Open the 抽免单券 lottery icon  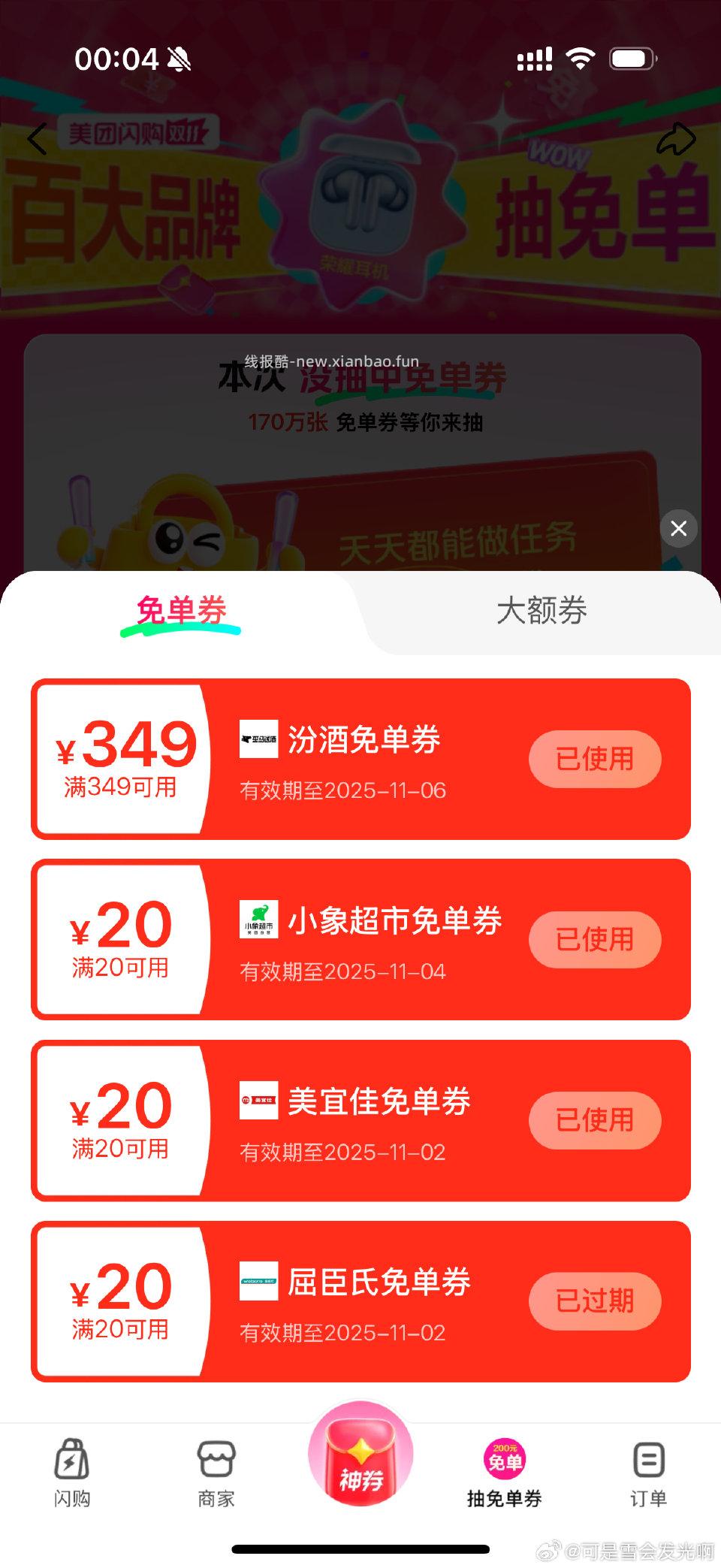[x=504, y=1473]
